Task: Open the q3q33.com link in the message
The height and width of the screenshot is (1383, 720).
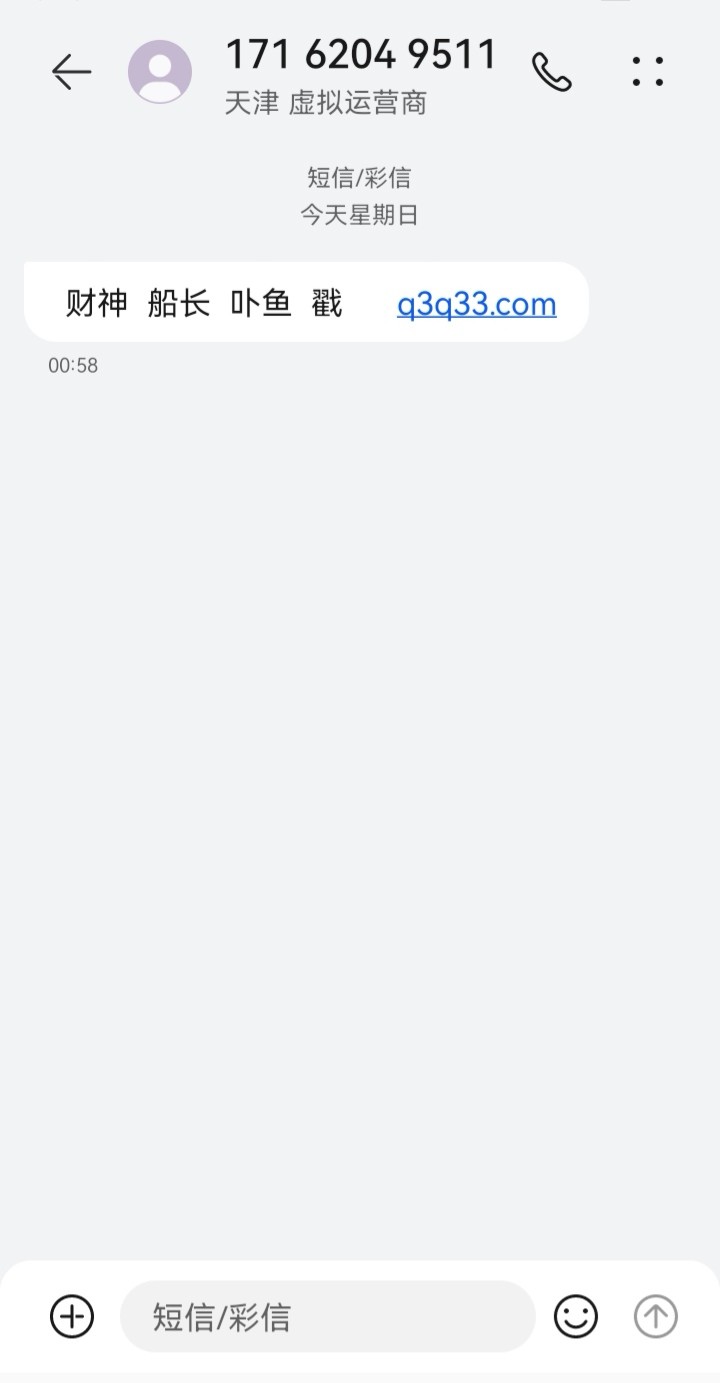Action: point(476,303)
